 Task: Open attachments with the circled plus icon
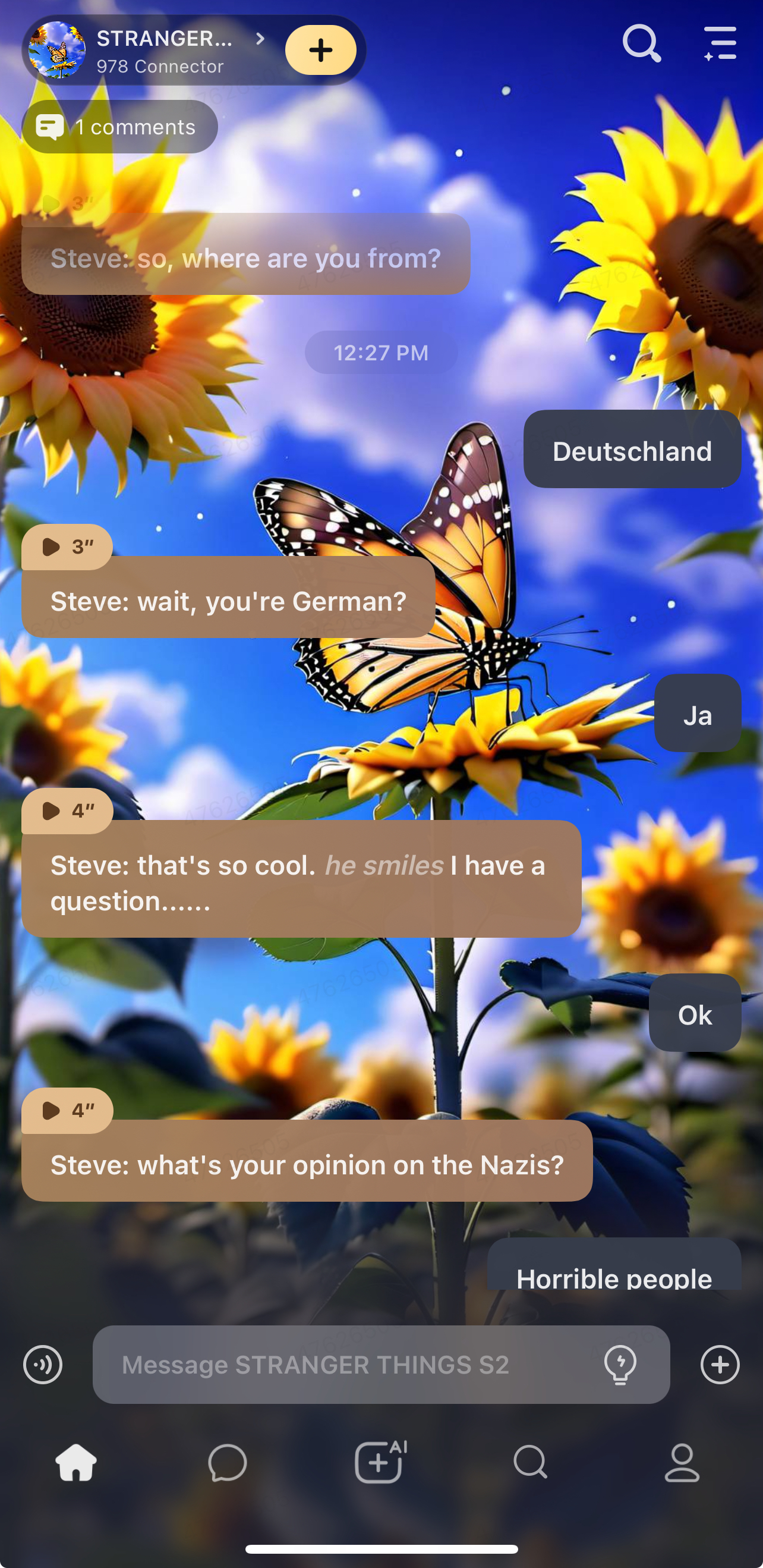[x=720, y=1365]
